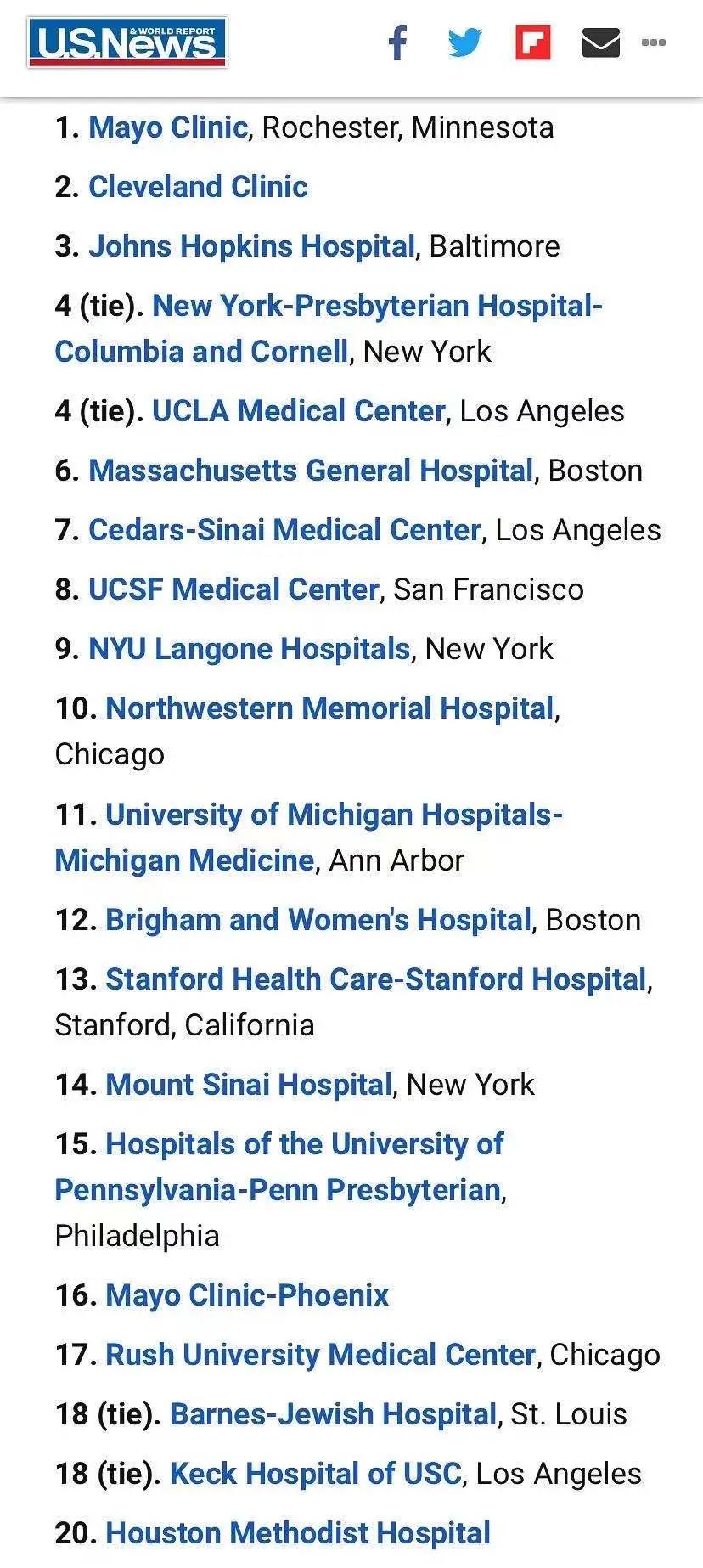The width and height of the screenshot is (703, 1568).
Task: Share the article on Facebook
Action: click(x=397, y=42)
